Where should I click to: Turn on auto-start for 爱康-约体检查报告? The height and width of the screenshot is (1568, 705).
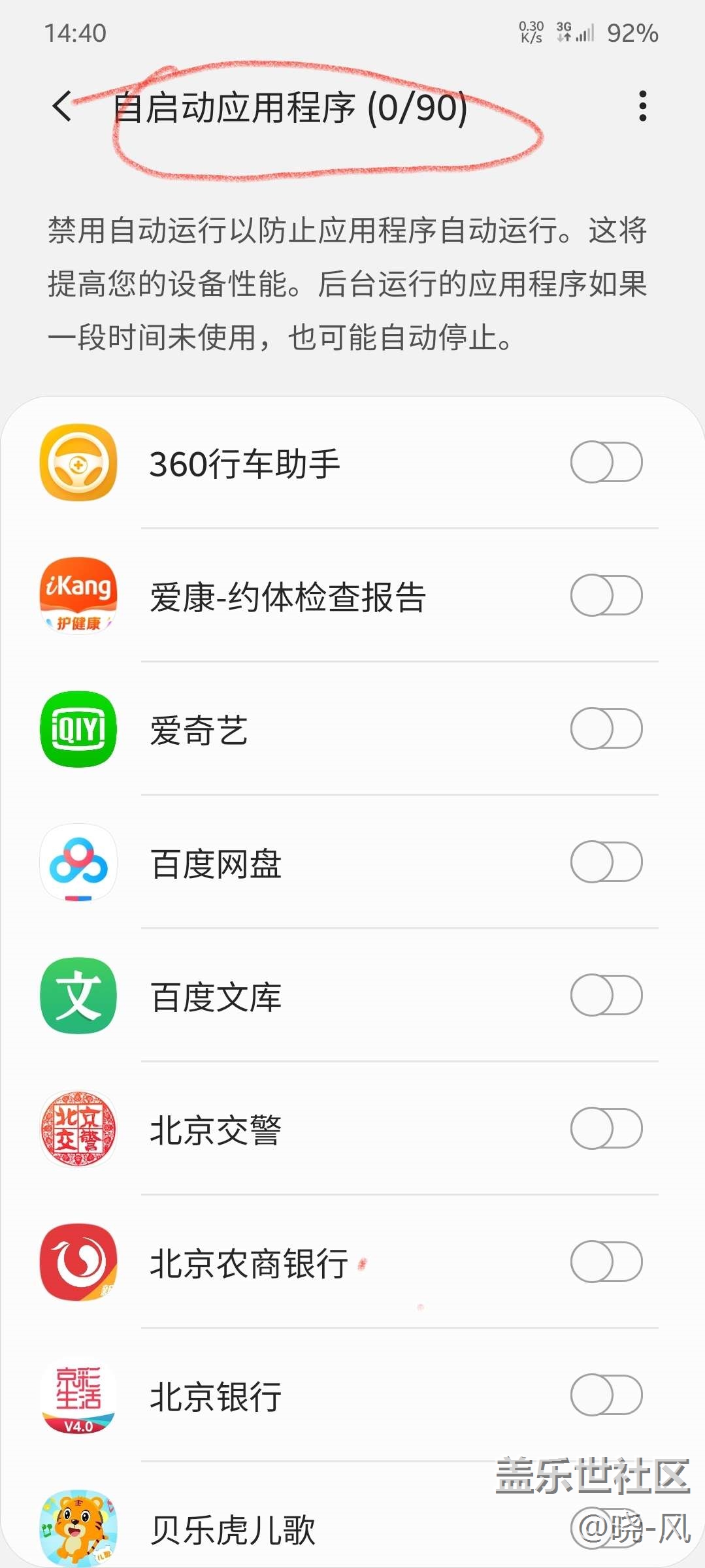click(x=606, y=595)
